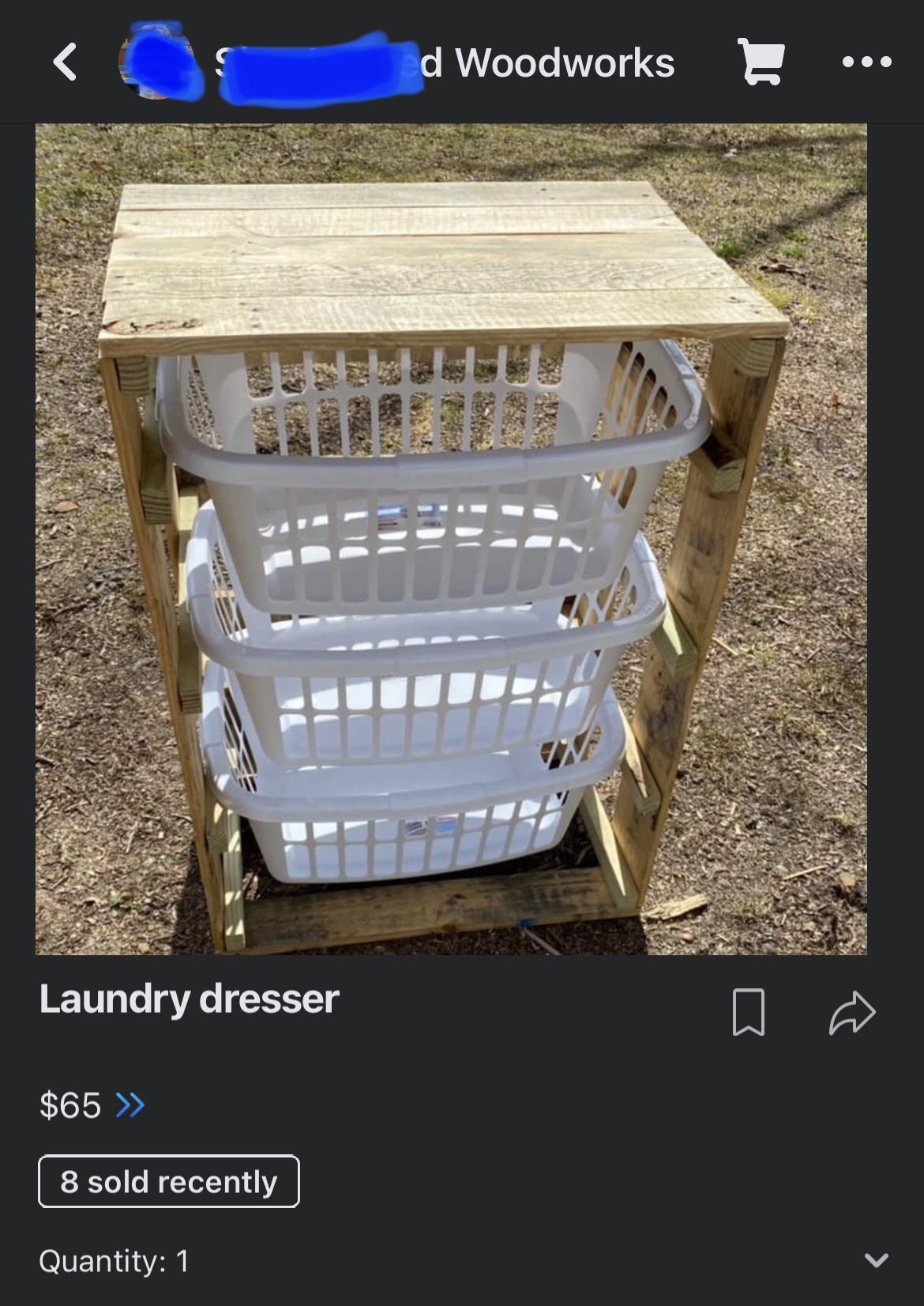Tap the 8 sold recently badge

(168, 1181)
